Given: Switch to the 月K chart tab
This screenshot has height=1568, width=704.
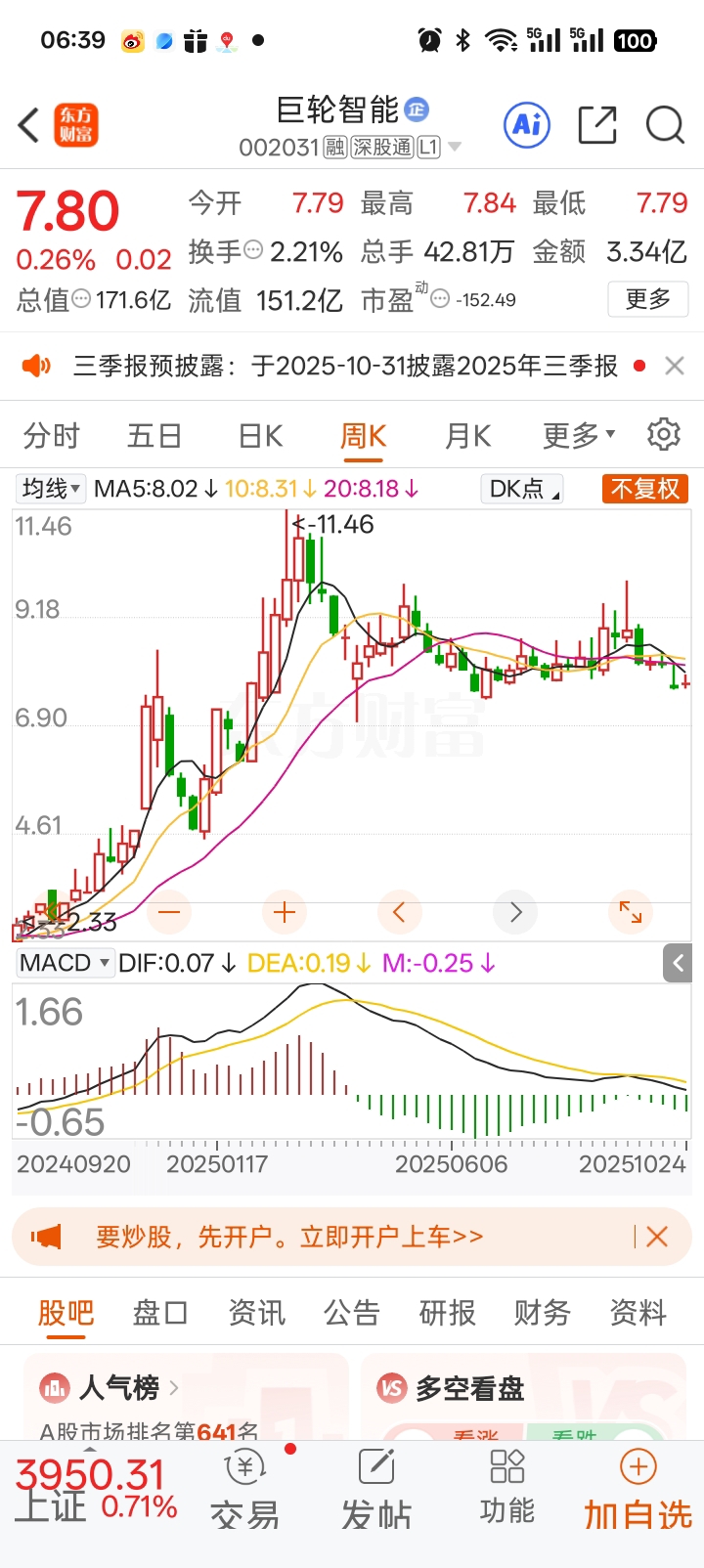Looking at the screenshot, I should (x=467, y=436).
